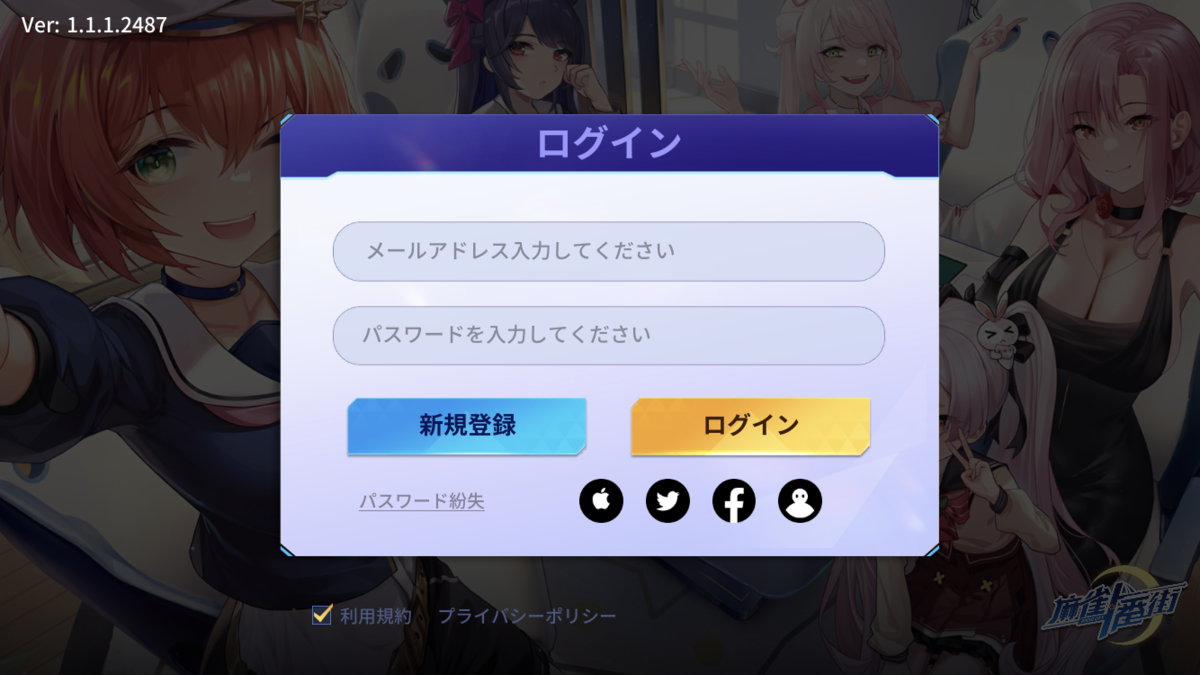Image resolution: width=1200 pixels, height=675 pixels.
Task: Sign in with Twitter icon
Action: [668, 501]
